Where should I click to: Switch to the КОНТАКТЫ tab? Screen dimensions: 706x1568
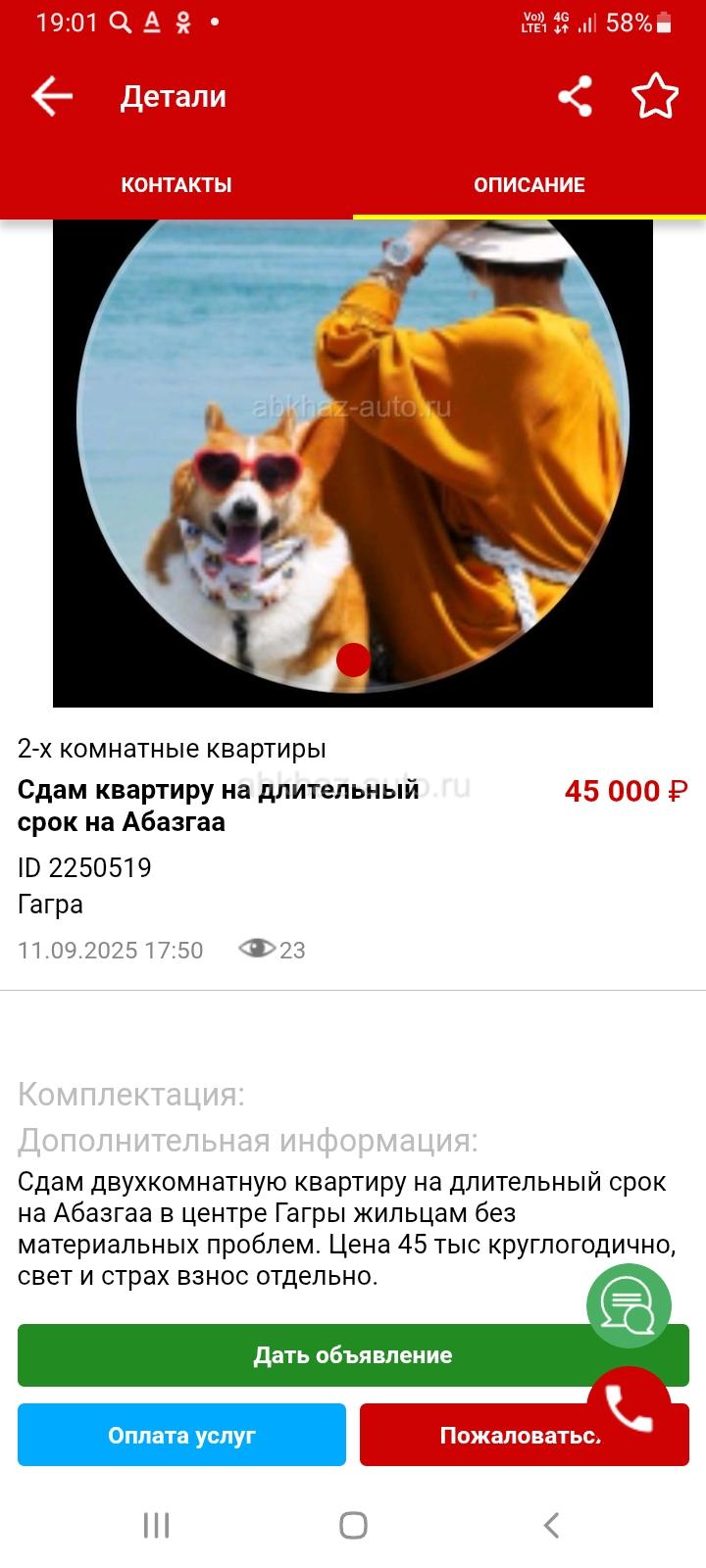(176, 185)
